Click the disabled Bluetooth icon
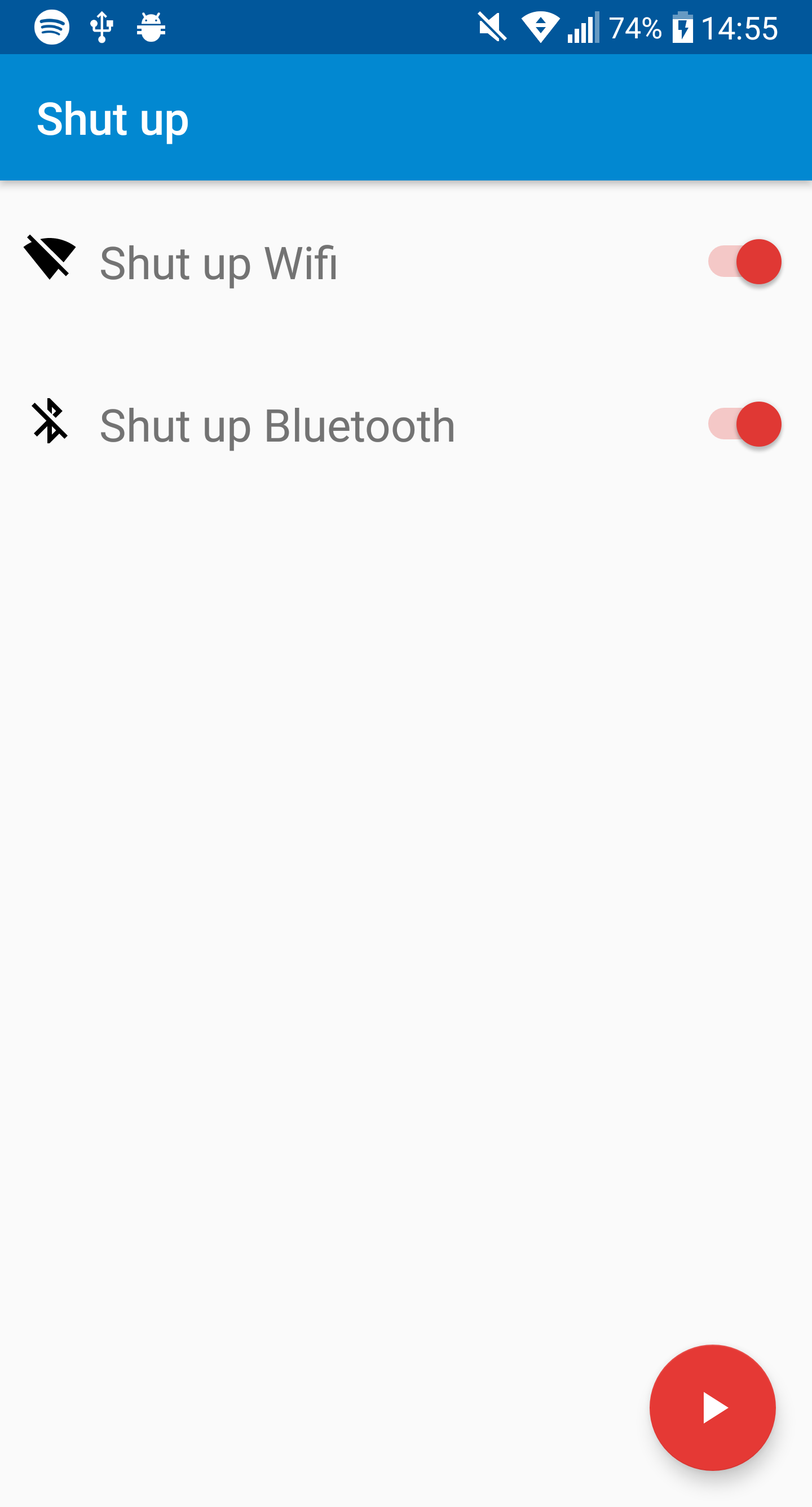Image resolution: width=812 pixels, height=1507 pixels. click(51, 425)
